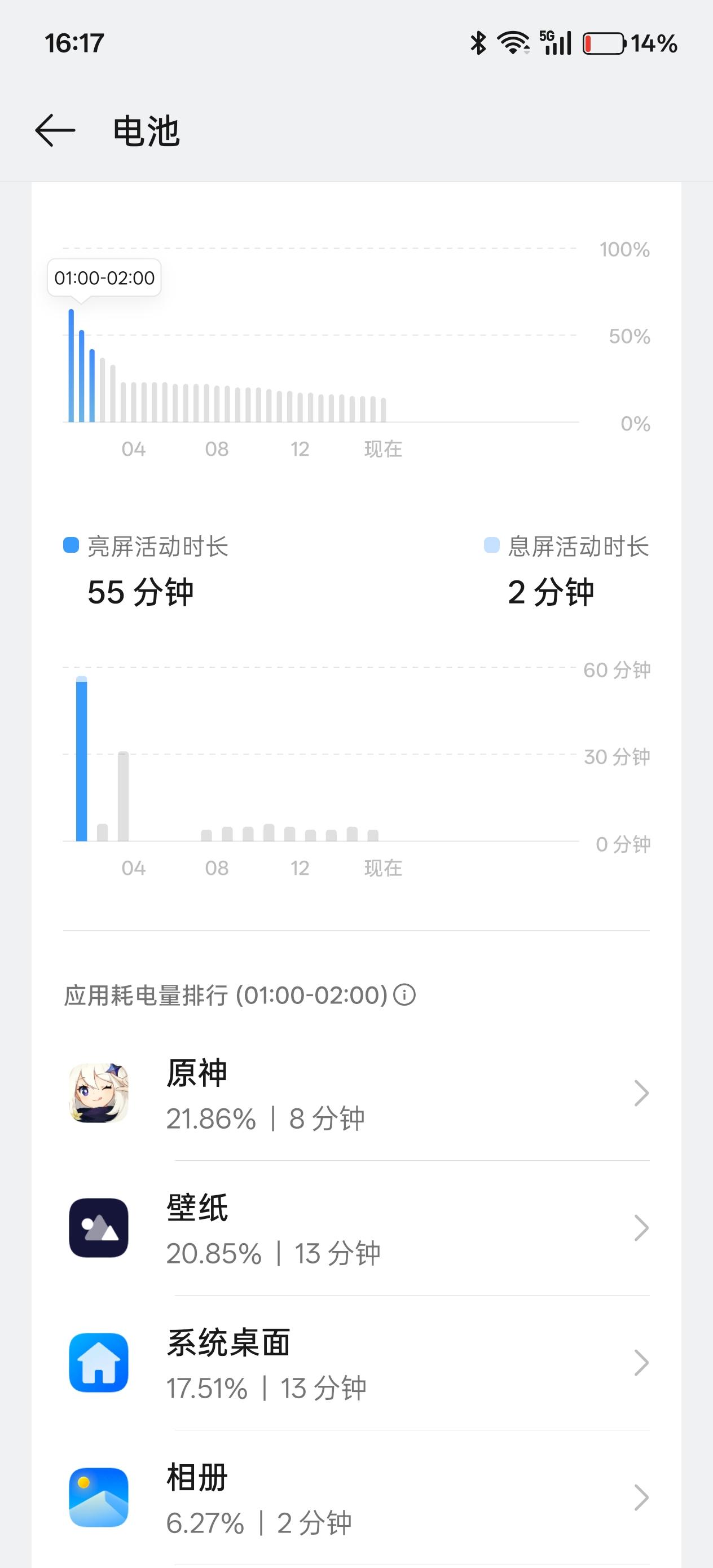Screen dimensions: 713x1568
Task: Open 相册 battery usage details
Action: (x=356, y=1498)
